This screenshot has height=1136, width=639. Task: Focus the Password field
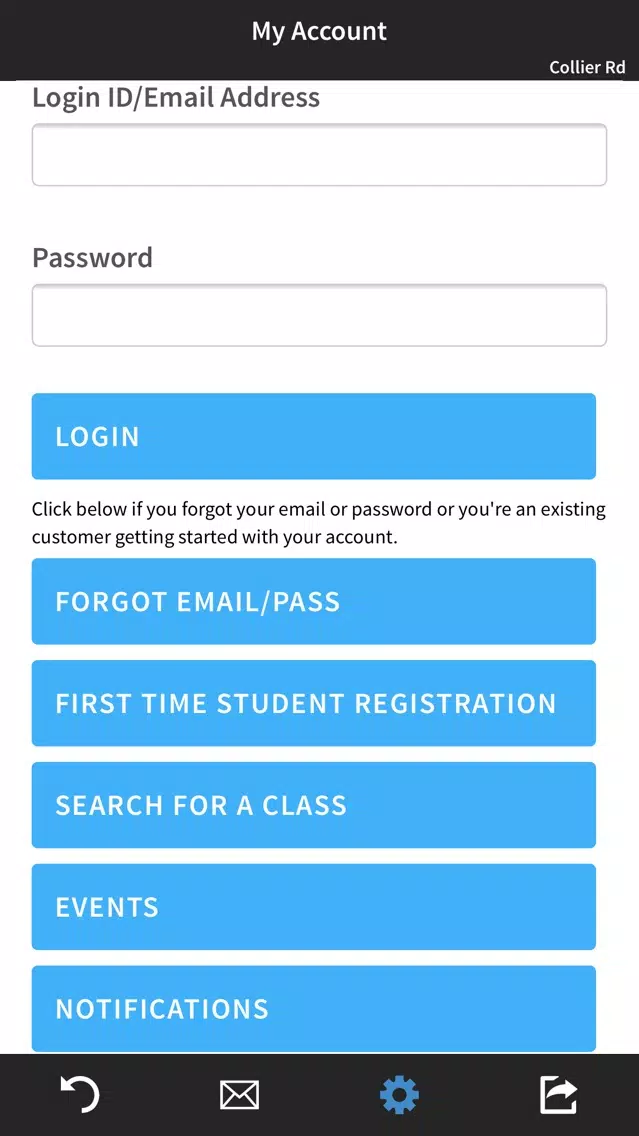click(319, 315)
